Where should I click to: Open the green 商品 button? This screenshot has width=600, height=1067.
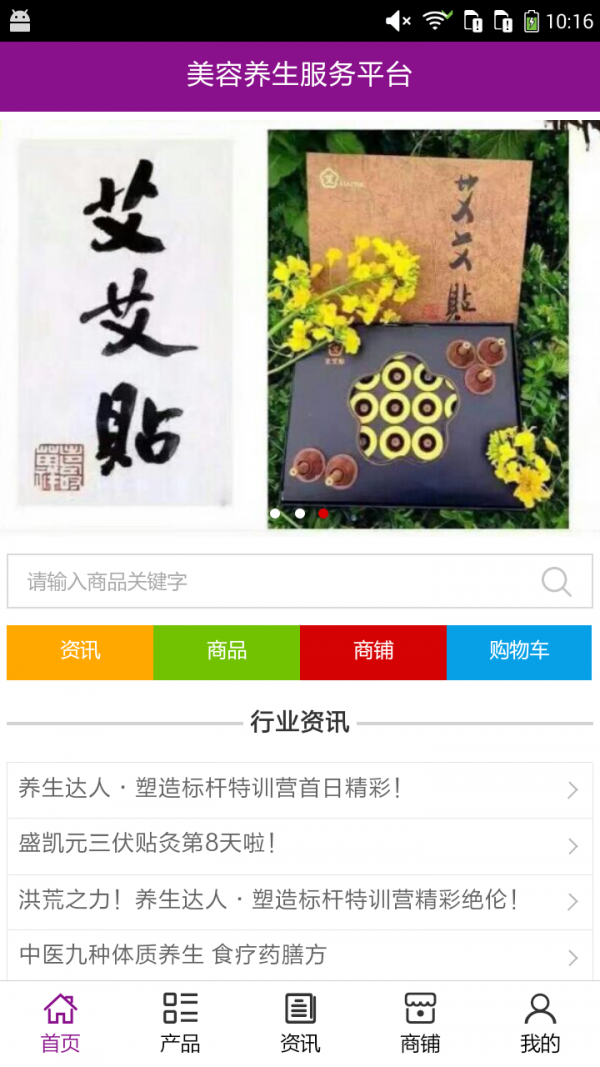click(227, 651)
